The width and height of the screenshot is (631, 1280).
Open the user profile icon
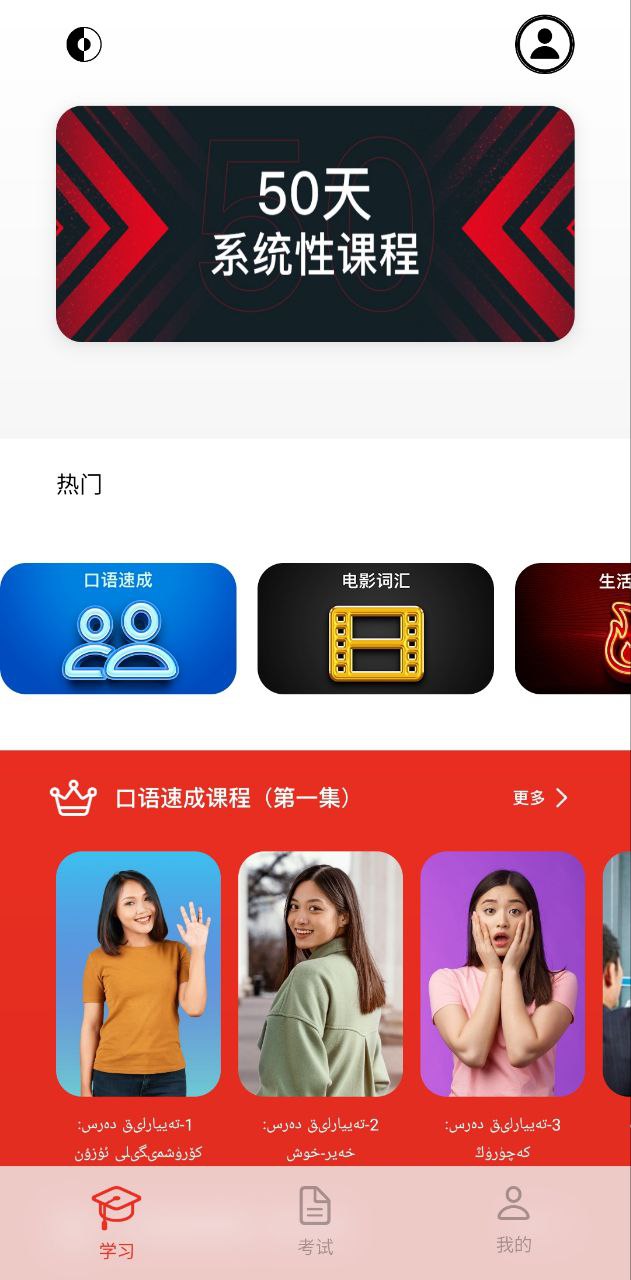pos(544,45)
